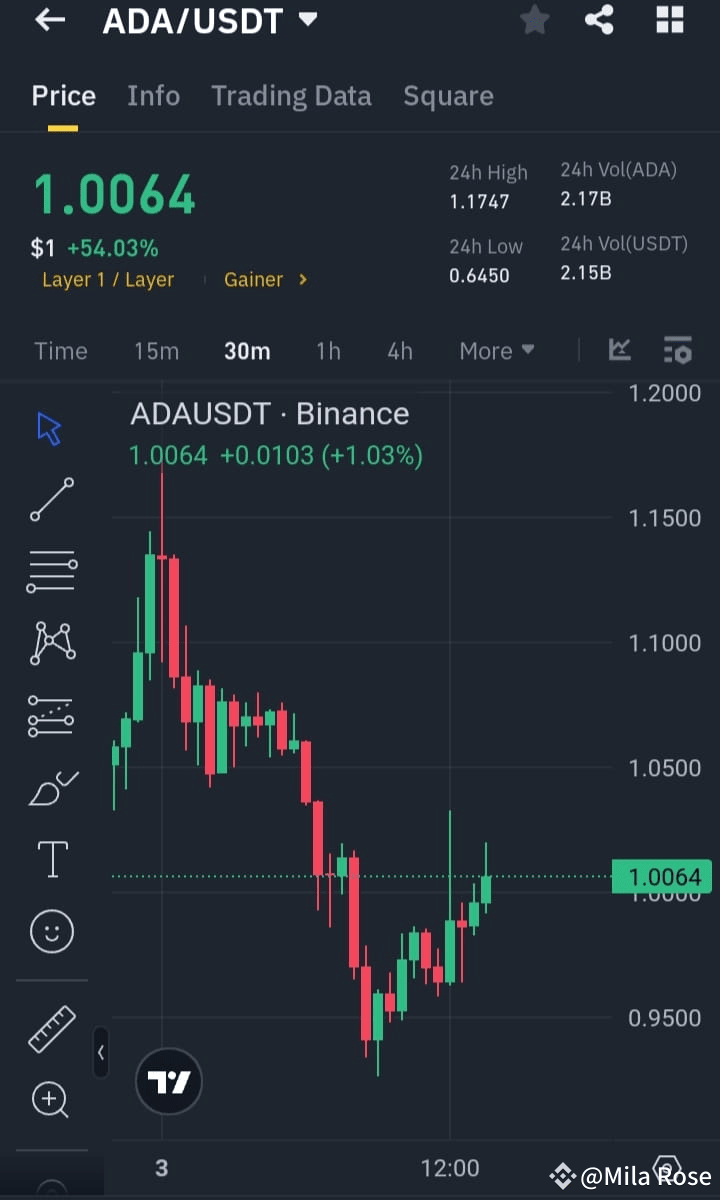The height and width of the screenshot is (1200, 720).
Task: Select the Text annotation tool
Action: tap(51, 858)
